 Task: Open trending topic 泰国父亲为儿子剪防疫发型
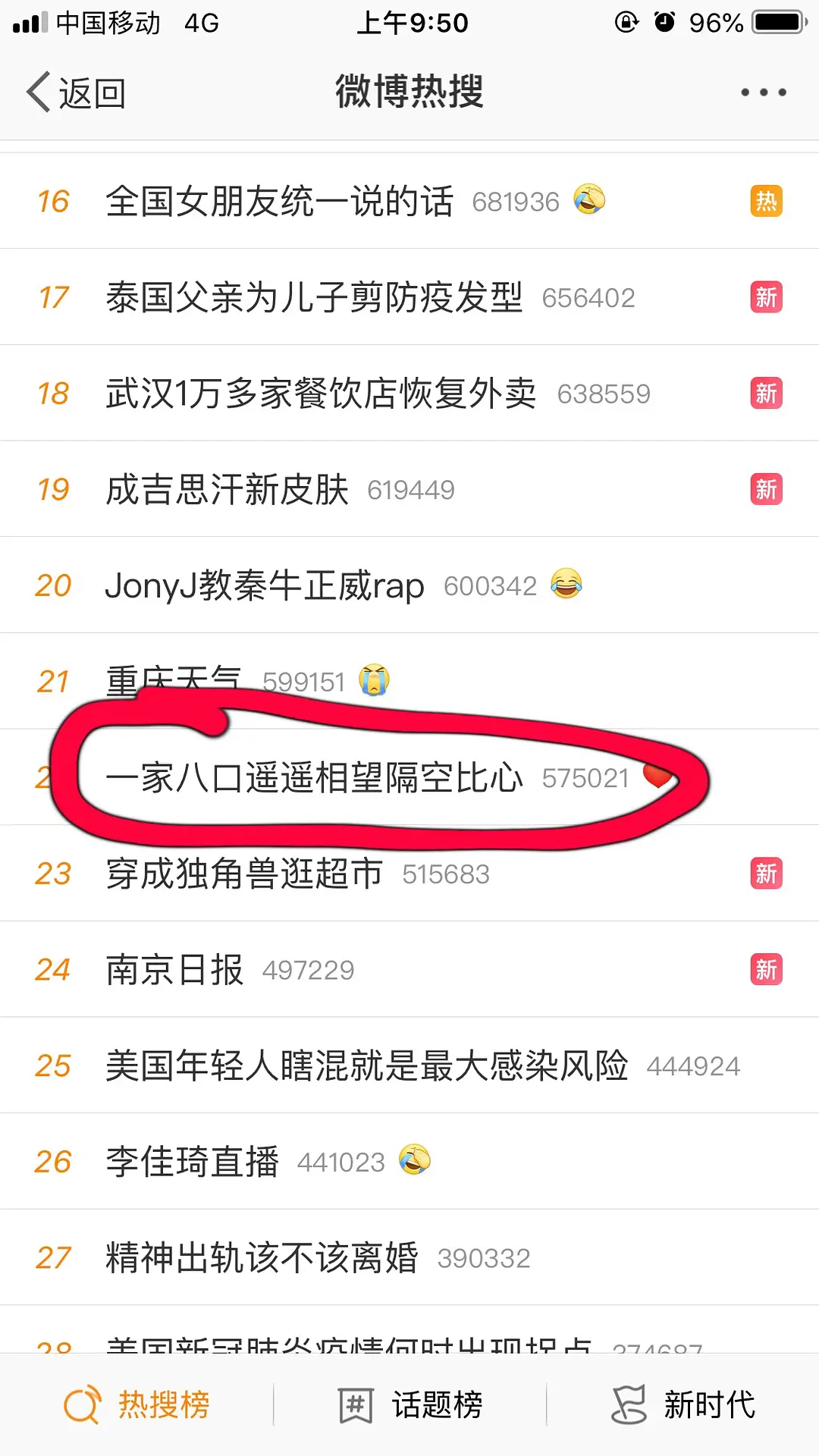[409, 297]
